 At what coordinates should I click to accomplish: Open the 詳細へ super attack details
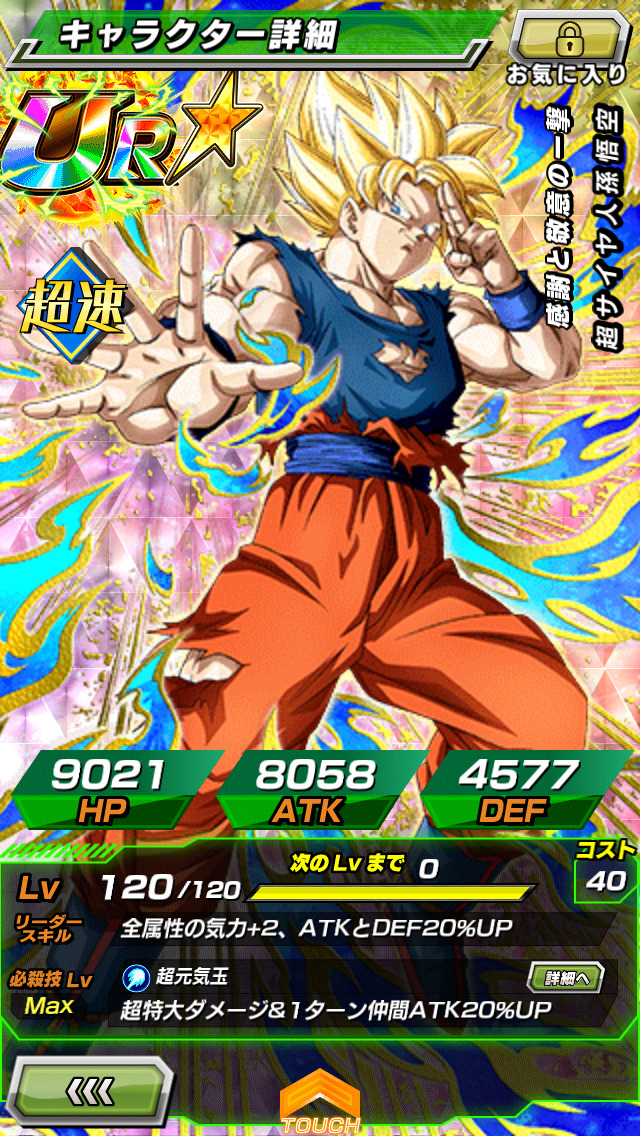pyautogui.click(x=565, y=977)
